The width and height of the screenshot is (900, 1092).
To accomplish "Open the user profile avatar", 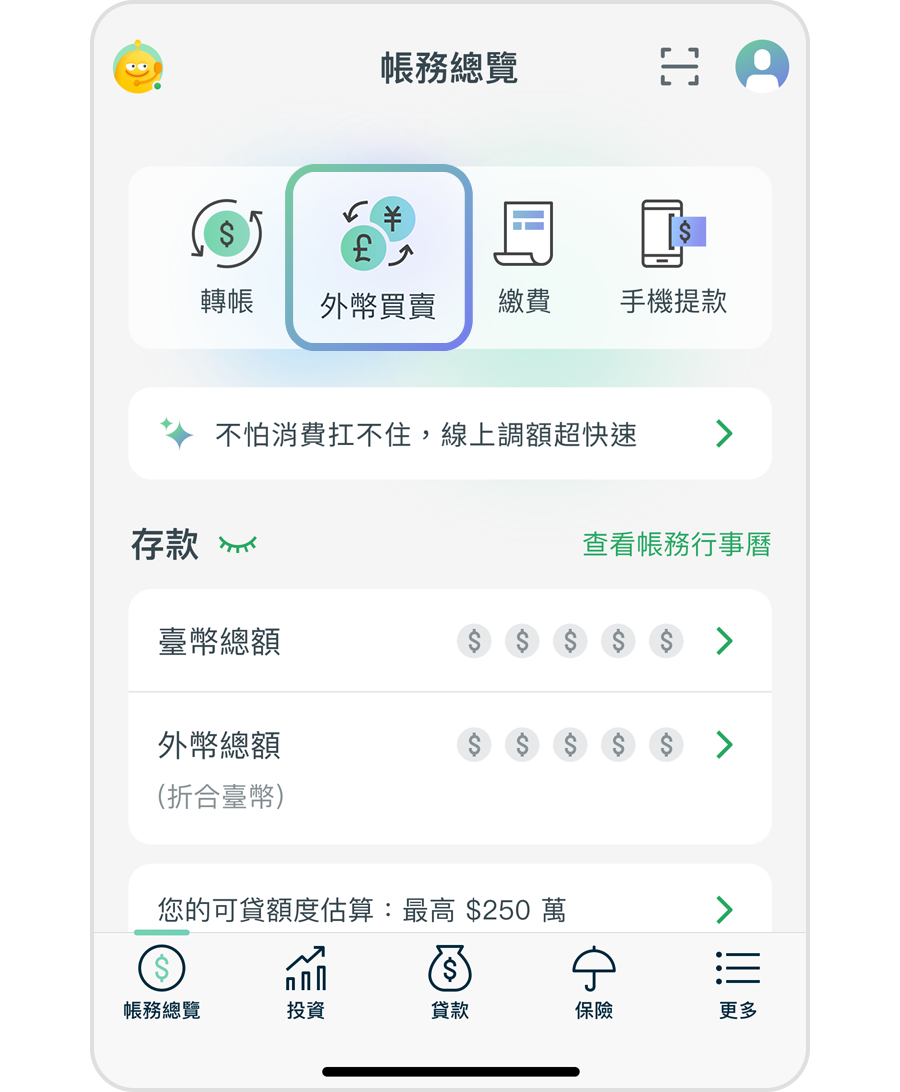I will (762, 67).
